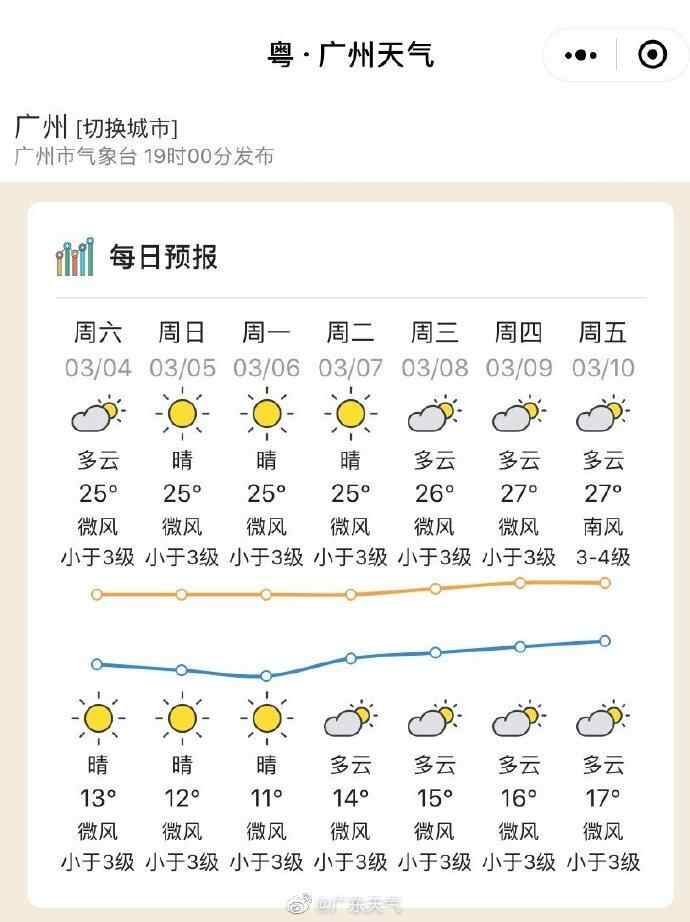690x922 pixels.
Task: Tap the 切换城市 link to switch city
Action: click(126, 128)
